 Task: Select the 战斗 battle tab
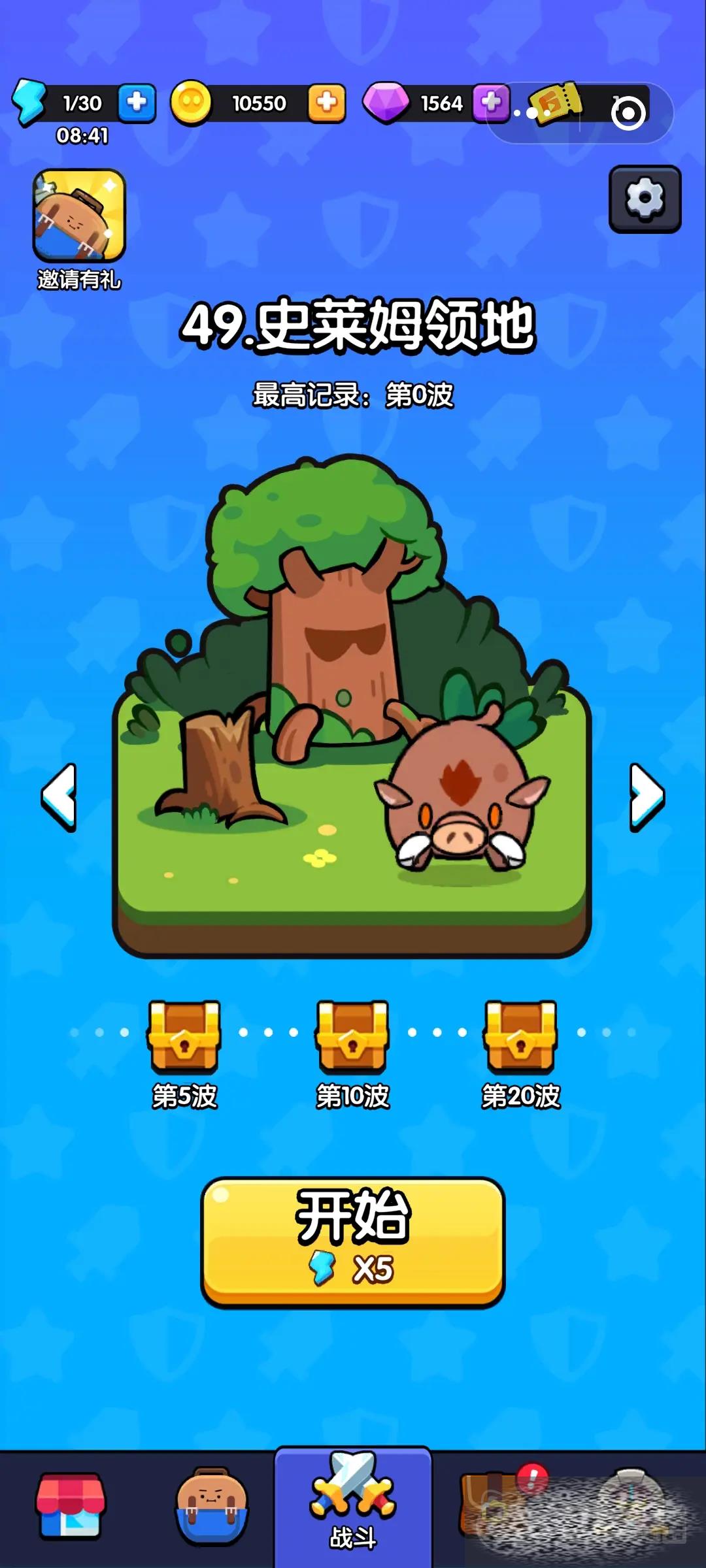coord(353,1506)
